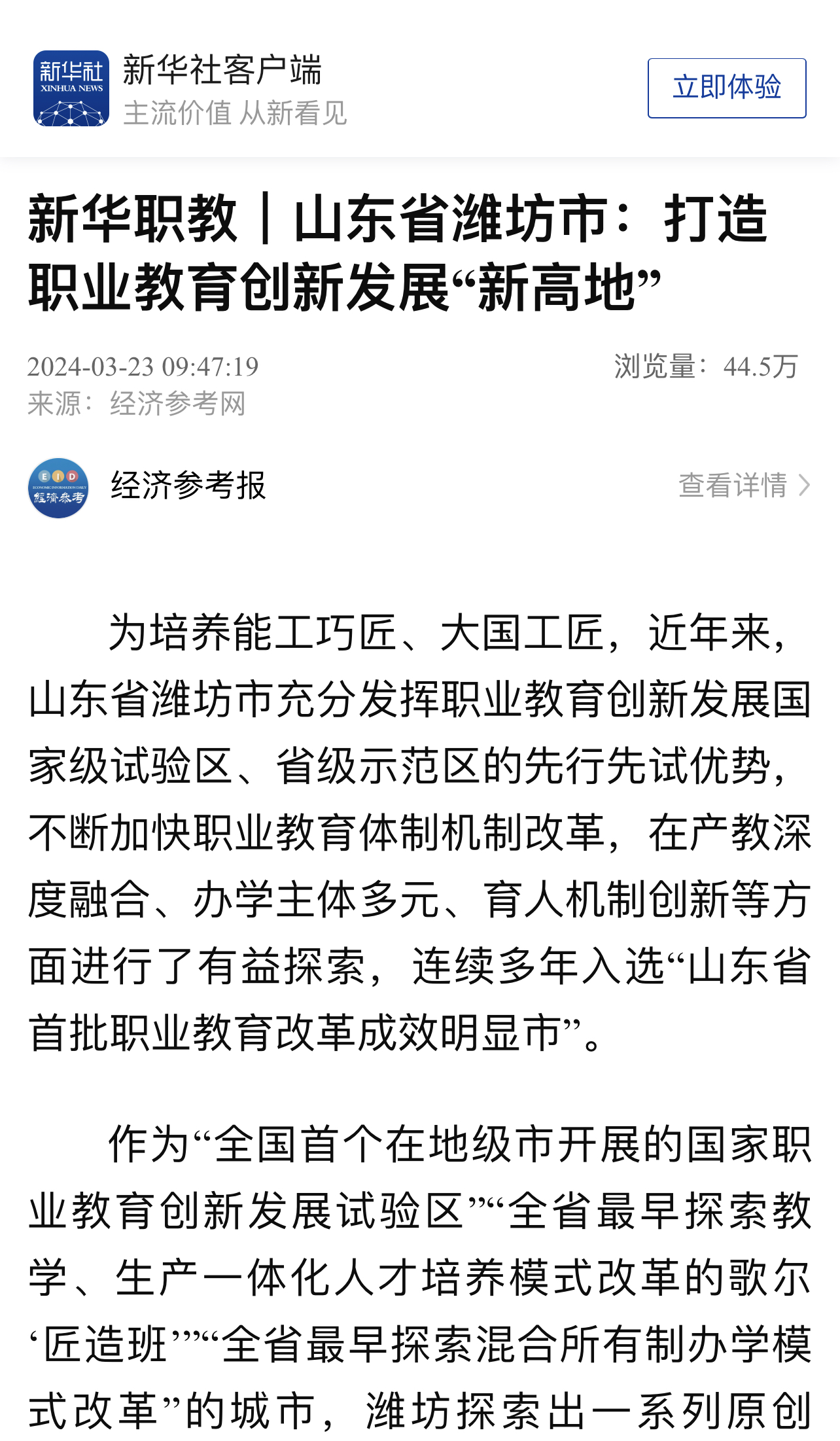Image resolution: width=840 pixels, height=1441 pixels.
Task: Tap the 立即体验 button
Action: 726,88
